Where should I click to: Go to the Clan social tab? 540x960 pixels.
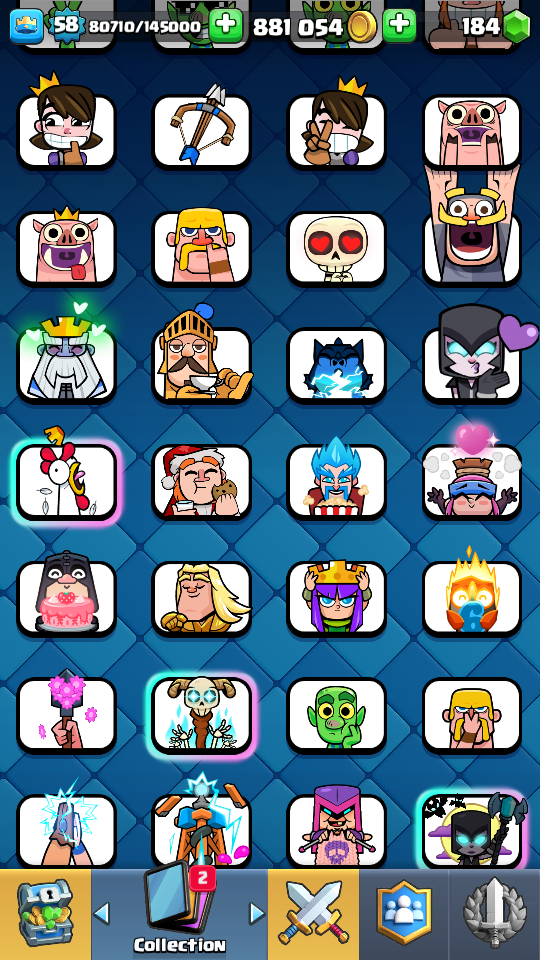[404, 914]
